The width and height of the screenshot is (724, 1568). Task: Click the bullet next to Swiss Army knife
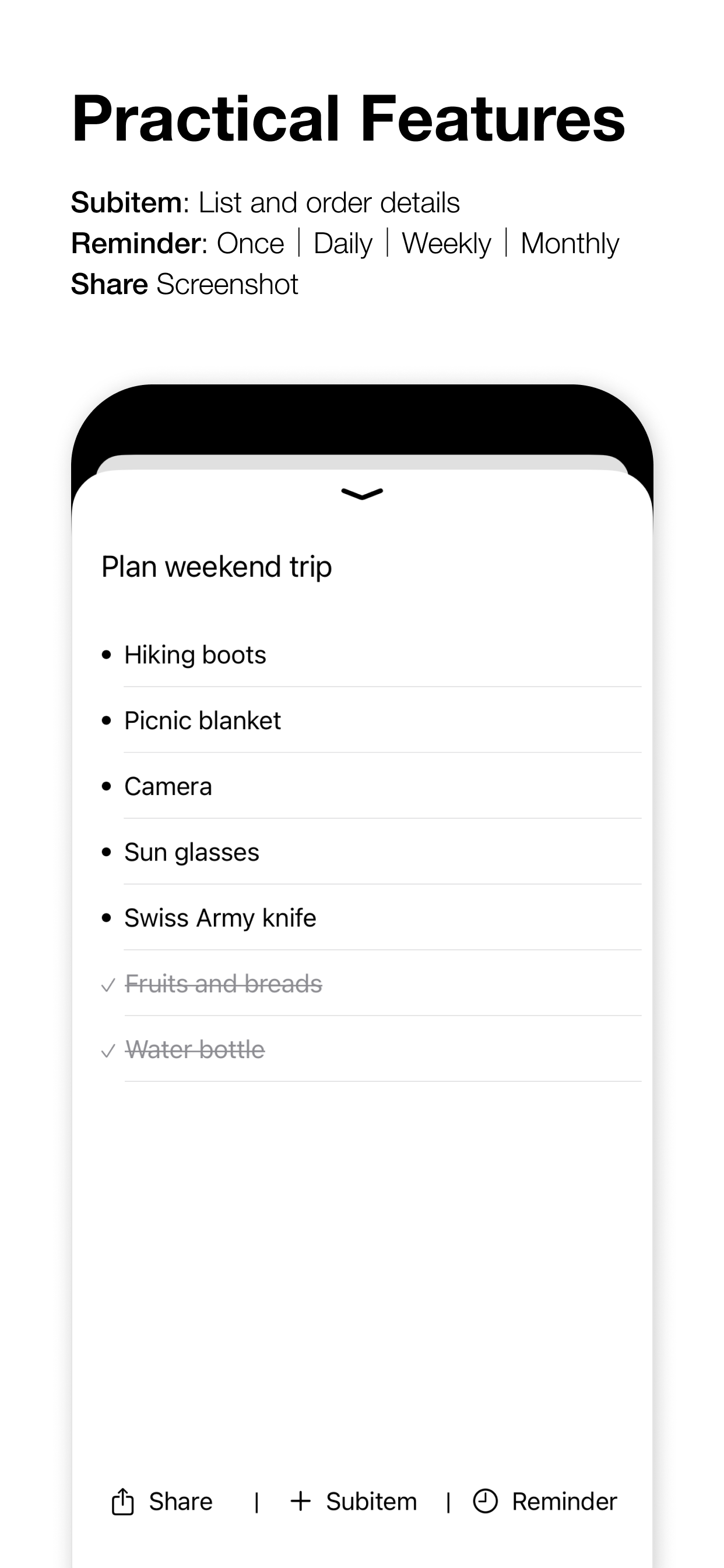pyautogui.click(x=108, y=918)
